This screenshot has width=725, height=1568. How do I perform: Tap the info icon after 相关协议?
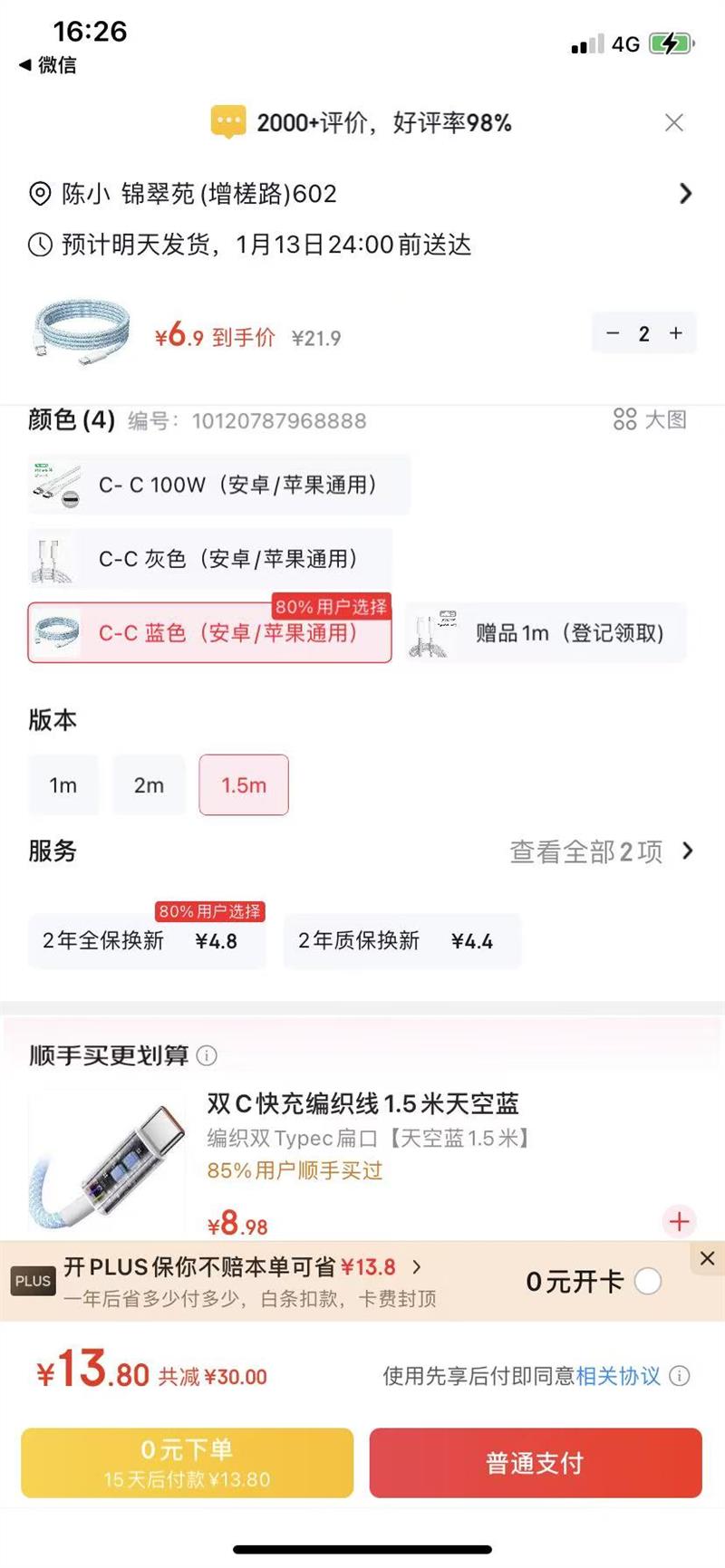(679, 1376)
